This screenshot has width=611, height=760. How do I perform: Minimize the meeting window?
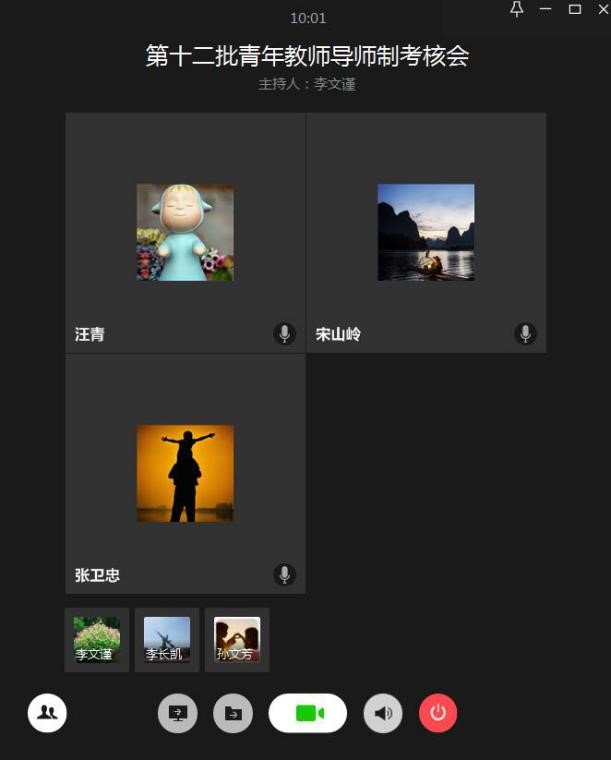(546, 9)
